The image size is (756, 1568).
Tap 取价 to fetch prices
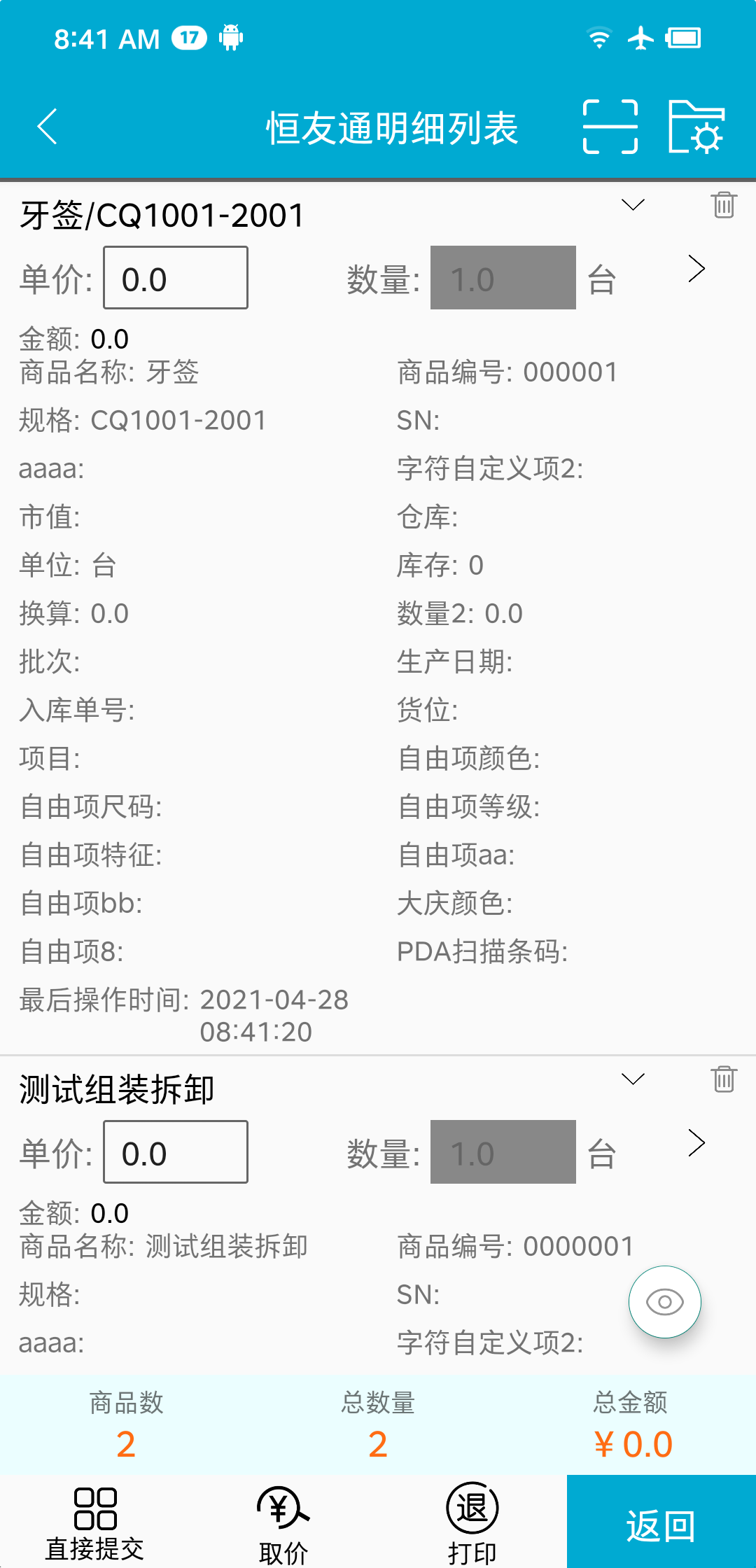(x=283, y=1524)
